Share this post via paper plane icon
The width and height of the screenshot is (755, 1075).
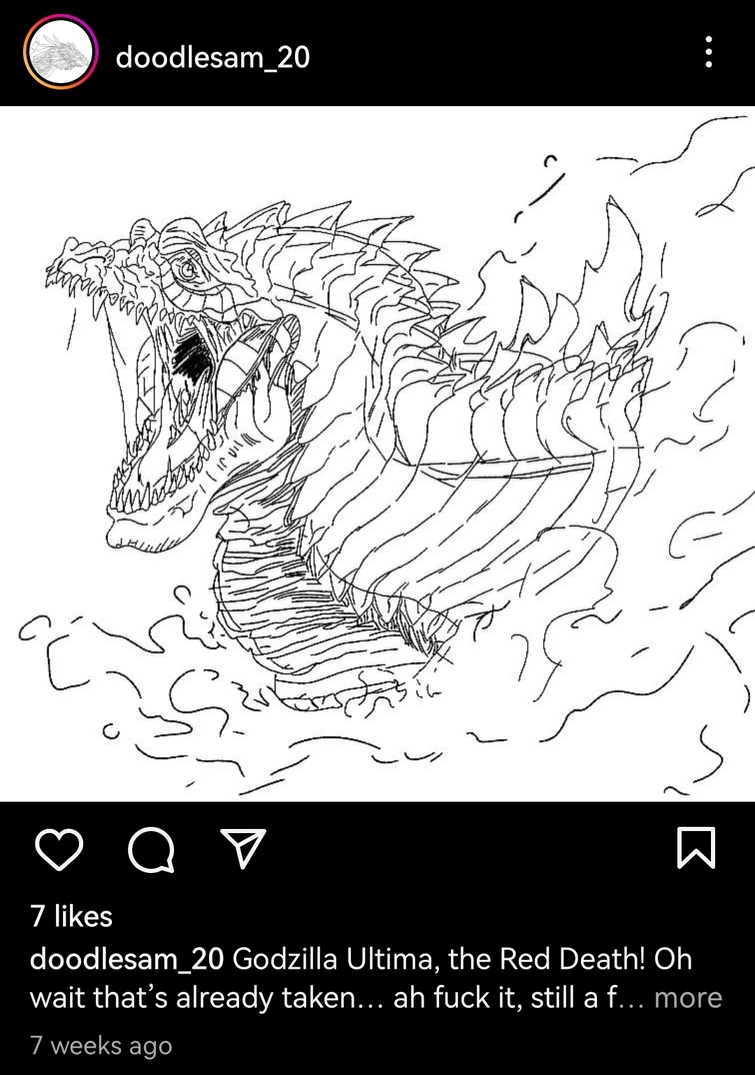coord(240,850)
